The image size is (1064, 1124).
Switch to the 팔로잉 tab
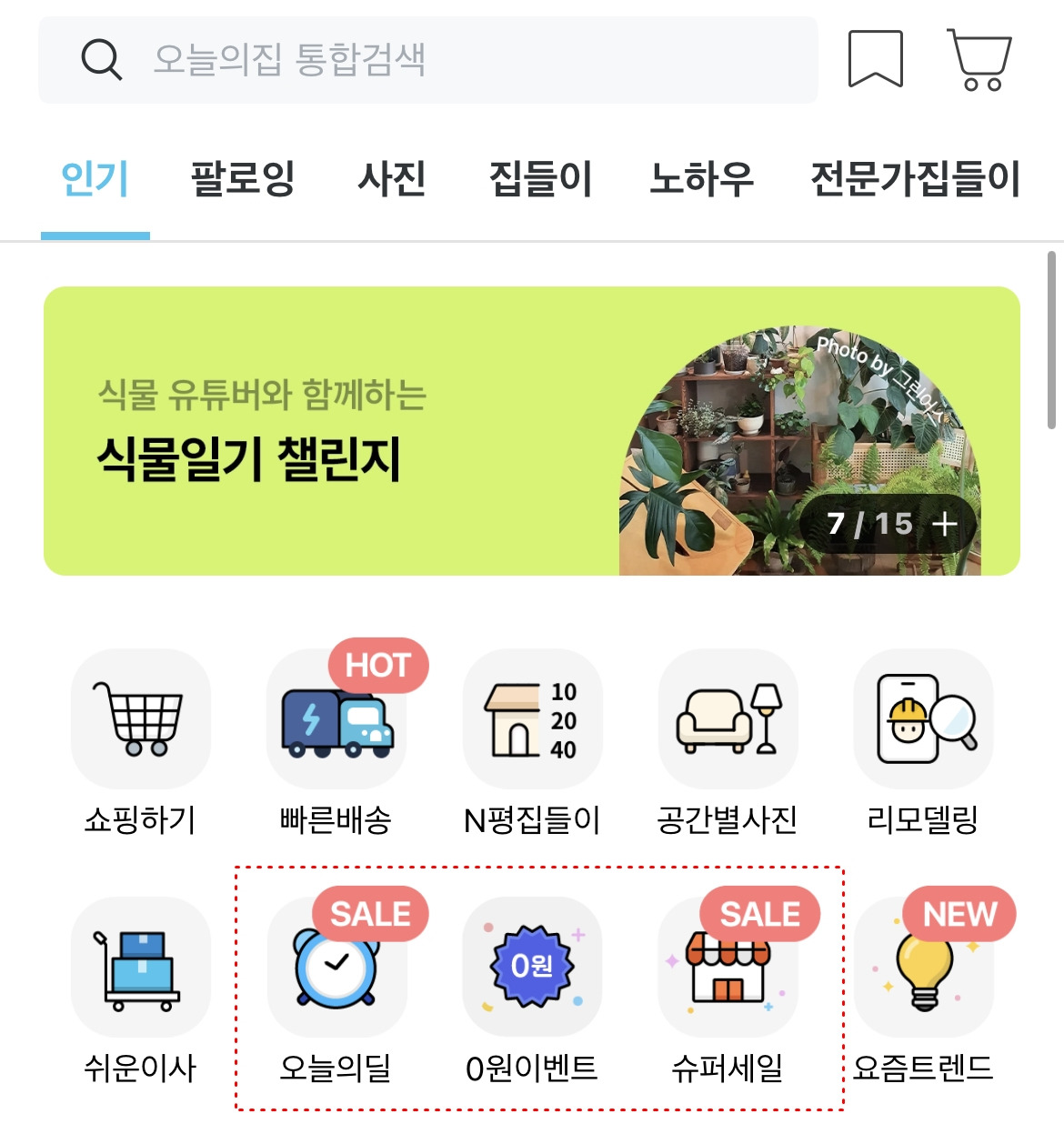click(239, 180)
